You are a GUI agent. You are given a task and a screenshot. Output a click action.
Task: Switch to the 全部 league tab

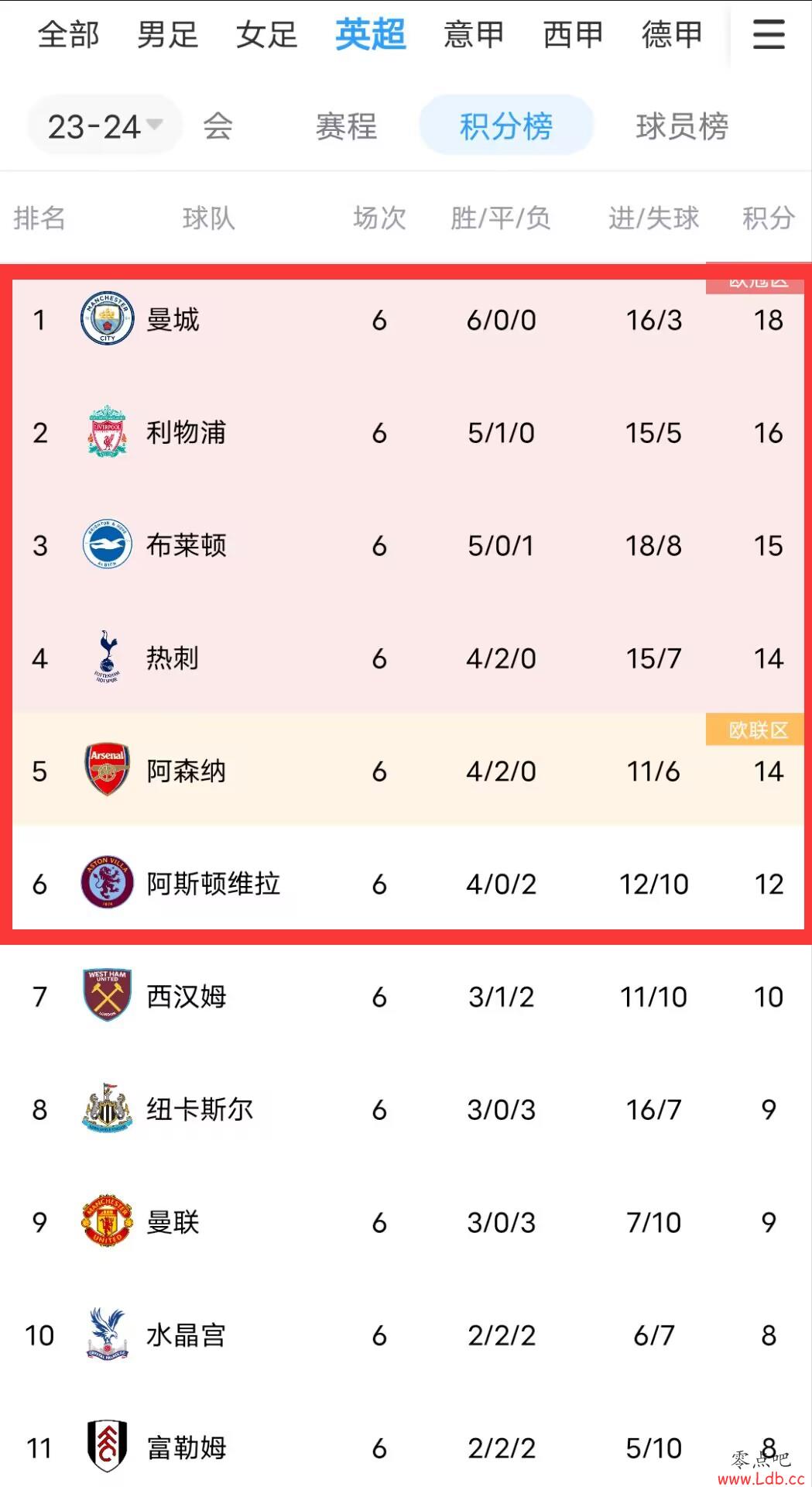[69, 34]
